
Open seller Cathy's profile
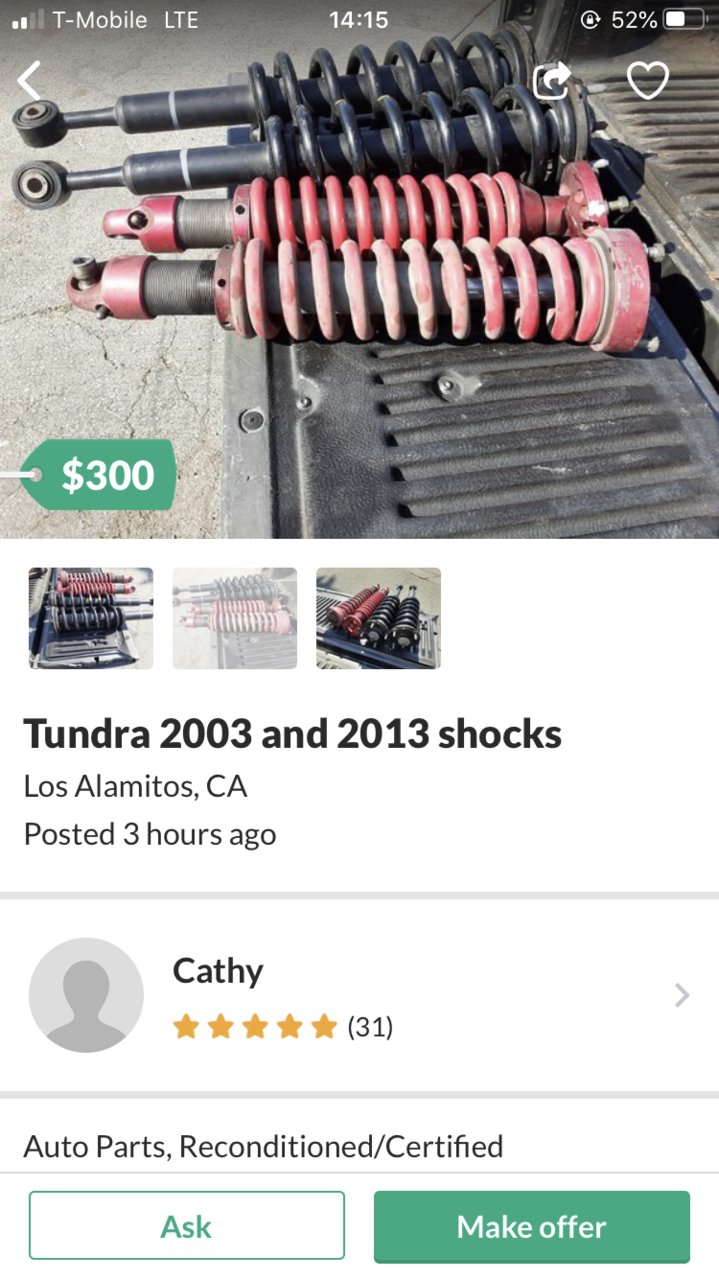pos(359,995)
